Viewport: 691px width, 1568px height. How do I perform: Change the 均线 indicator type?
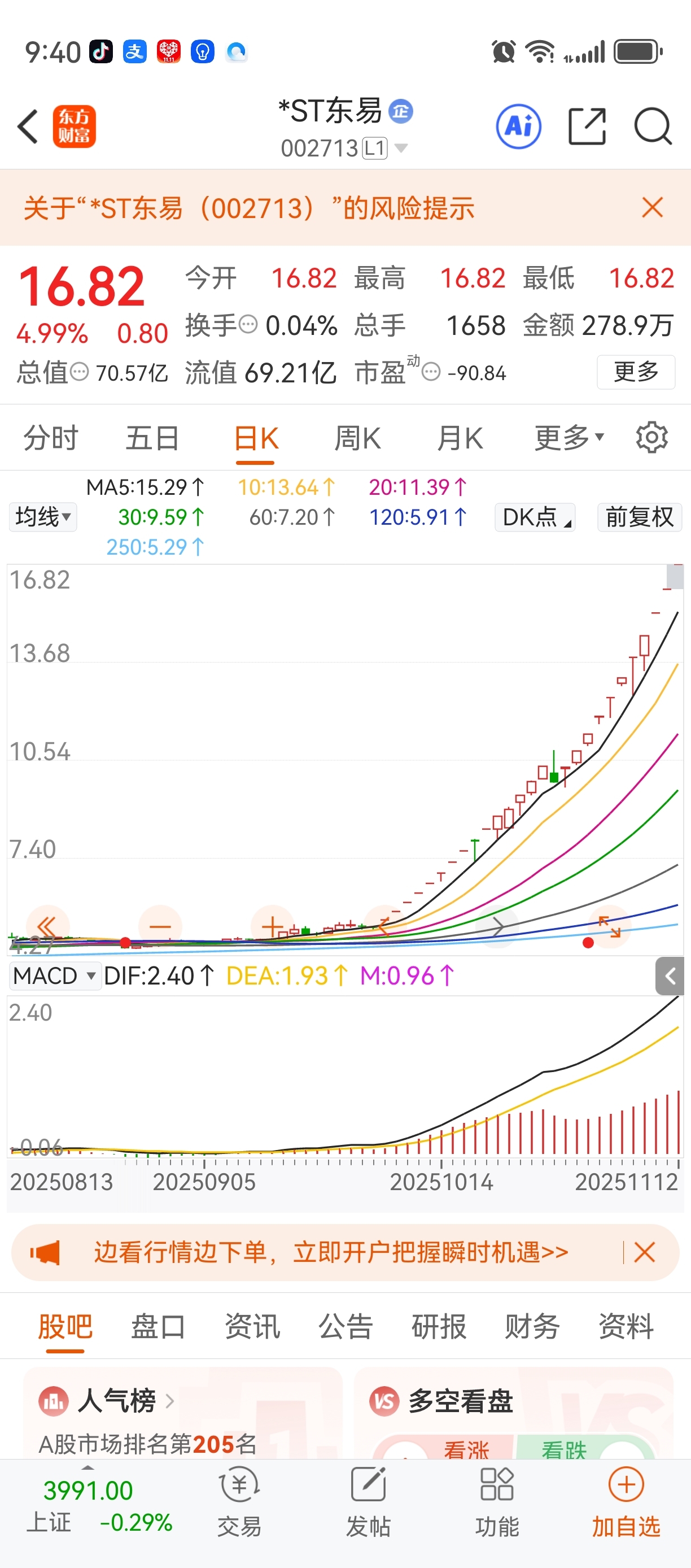(x=42, y=517)
